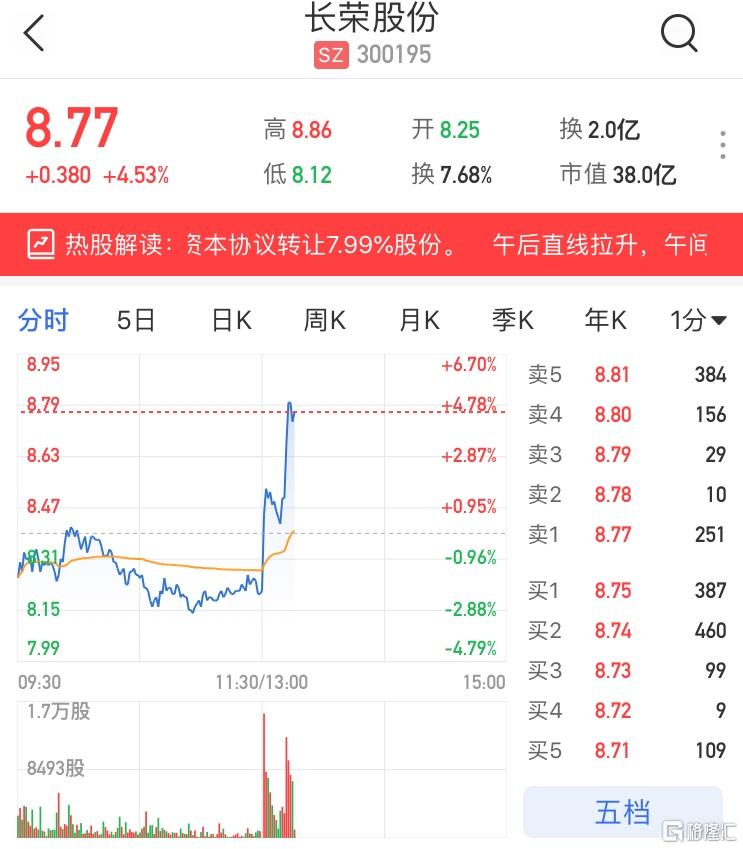Show the 月K chart
The image size is (743, 849).
(x=419, y=320)
